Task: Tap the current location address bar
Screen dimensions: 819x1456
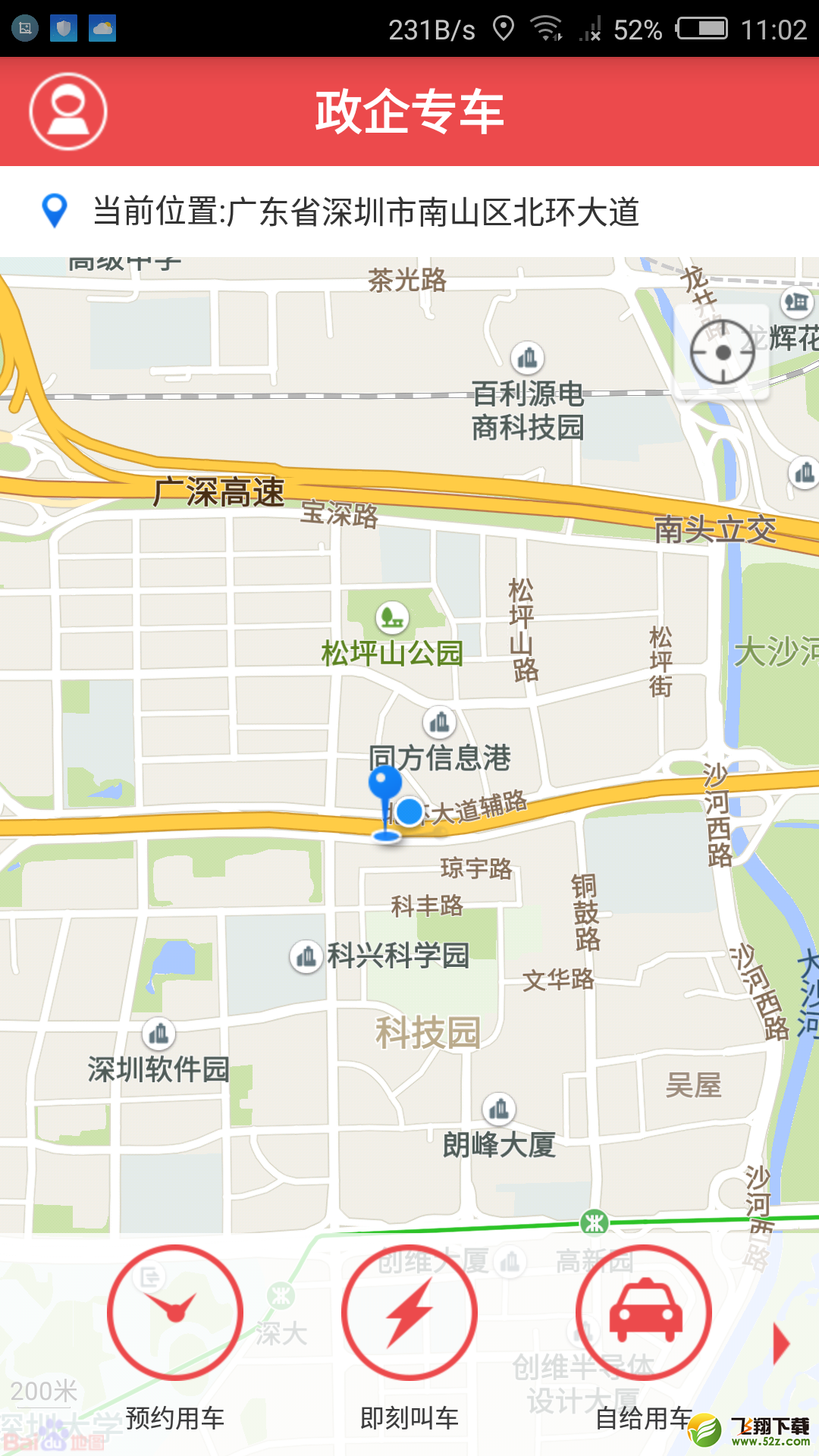Action: [x=409, y=211]
